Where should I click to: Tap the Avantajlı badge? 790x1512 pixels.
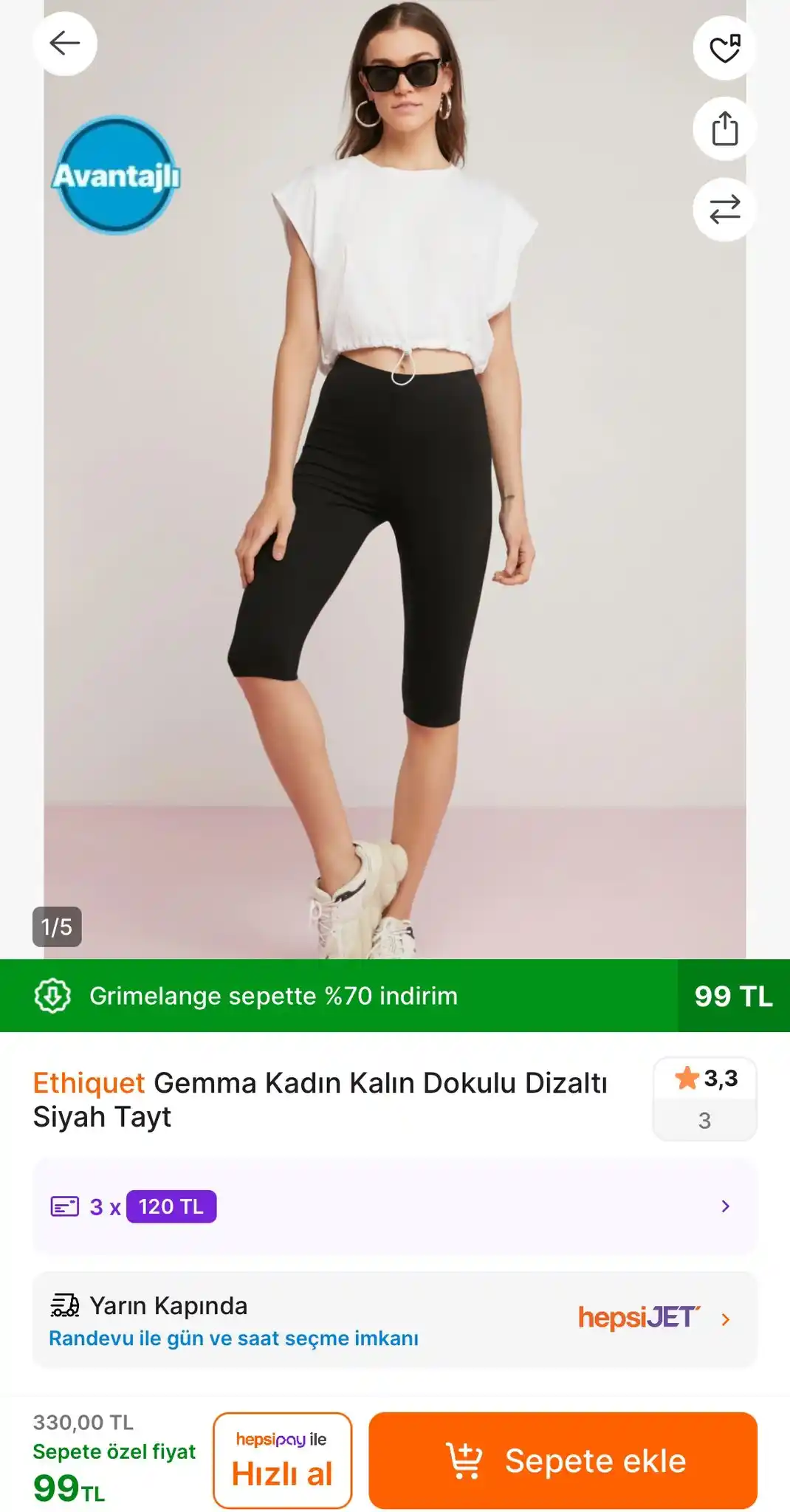[x=117, y=177]
